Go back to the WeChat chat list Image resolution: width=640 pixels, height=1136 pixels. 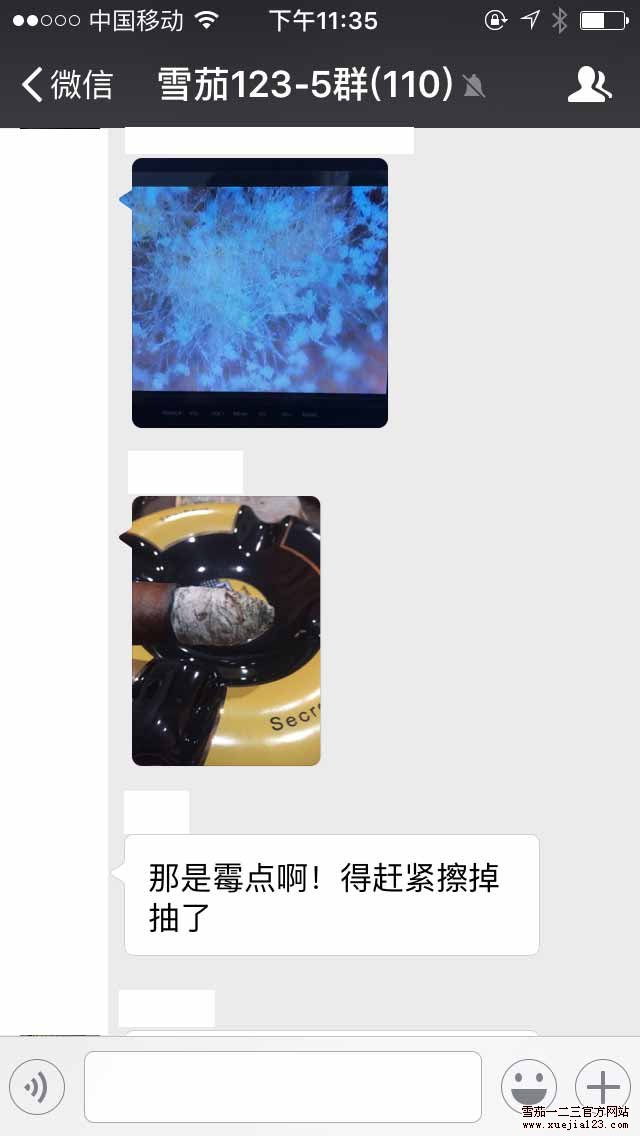tap(66, 85)
